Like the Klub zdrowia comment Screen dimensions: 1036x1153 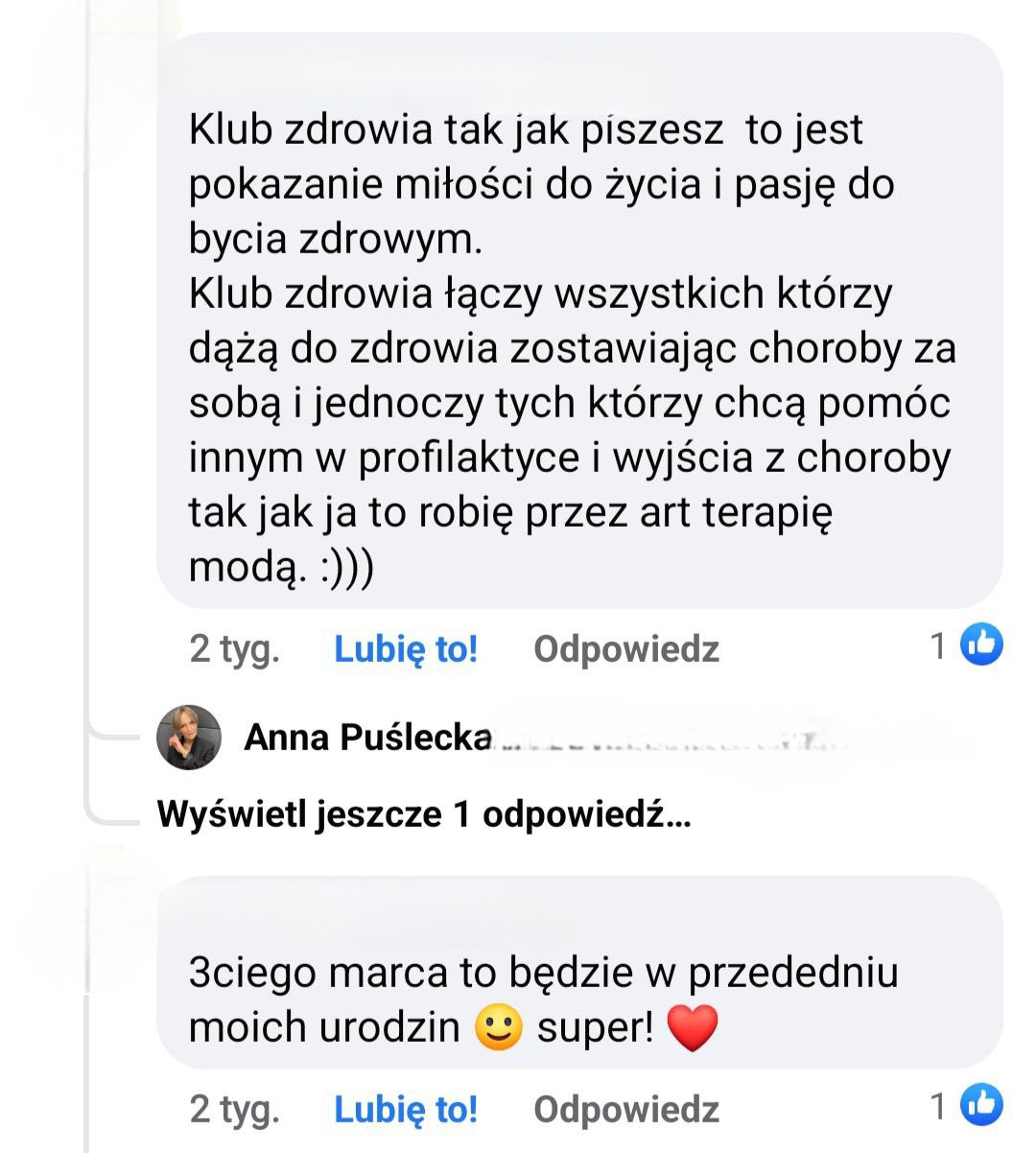[x=405, y=649]
